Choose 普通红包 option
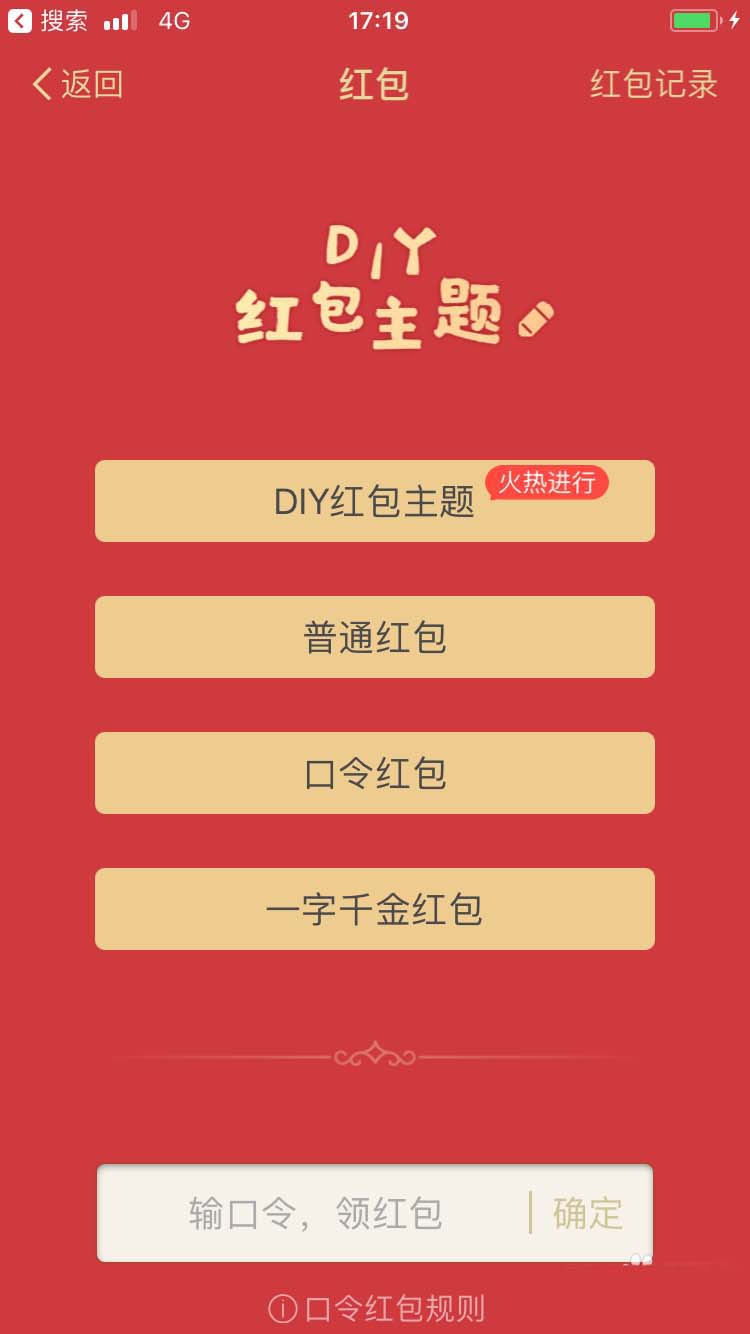 pyautogui.click(x=374, y=637)
